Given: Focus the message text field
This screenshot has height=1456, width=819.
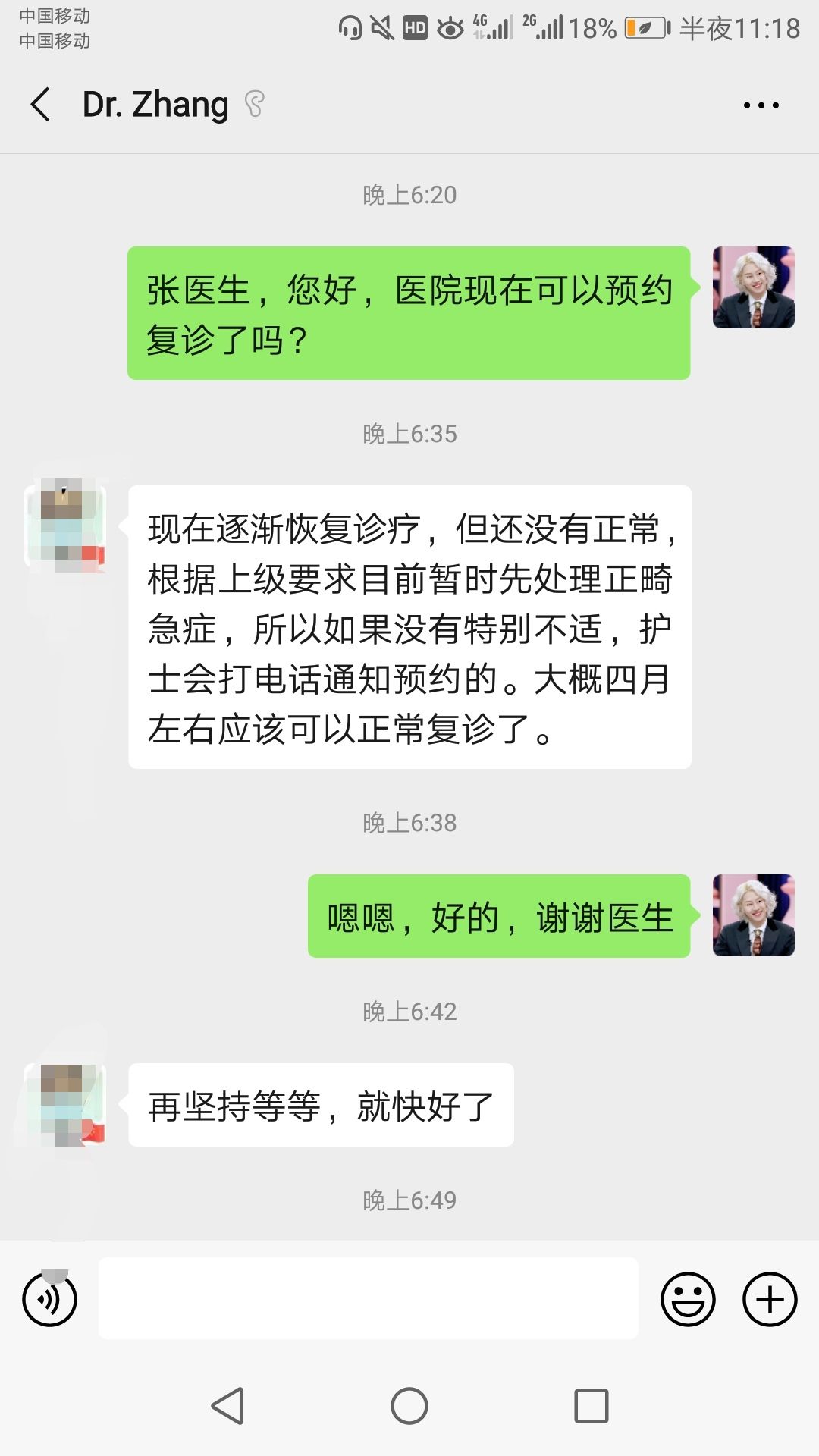Looking at the screenshot, I should coord(368,1298).
